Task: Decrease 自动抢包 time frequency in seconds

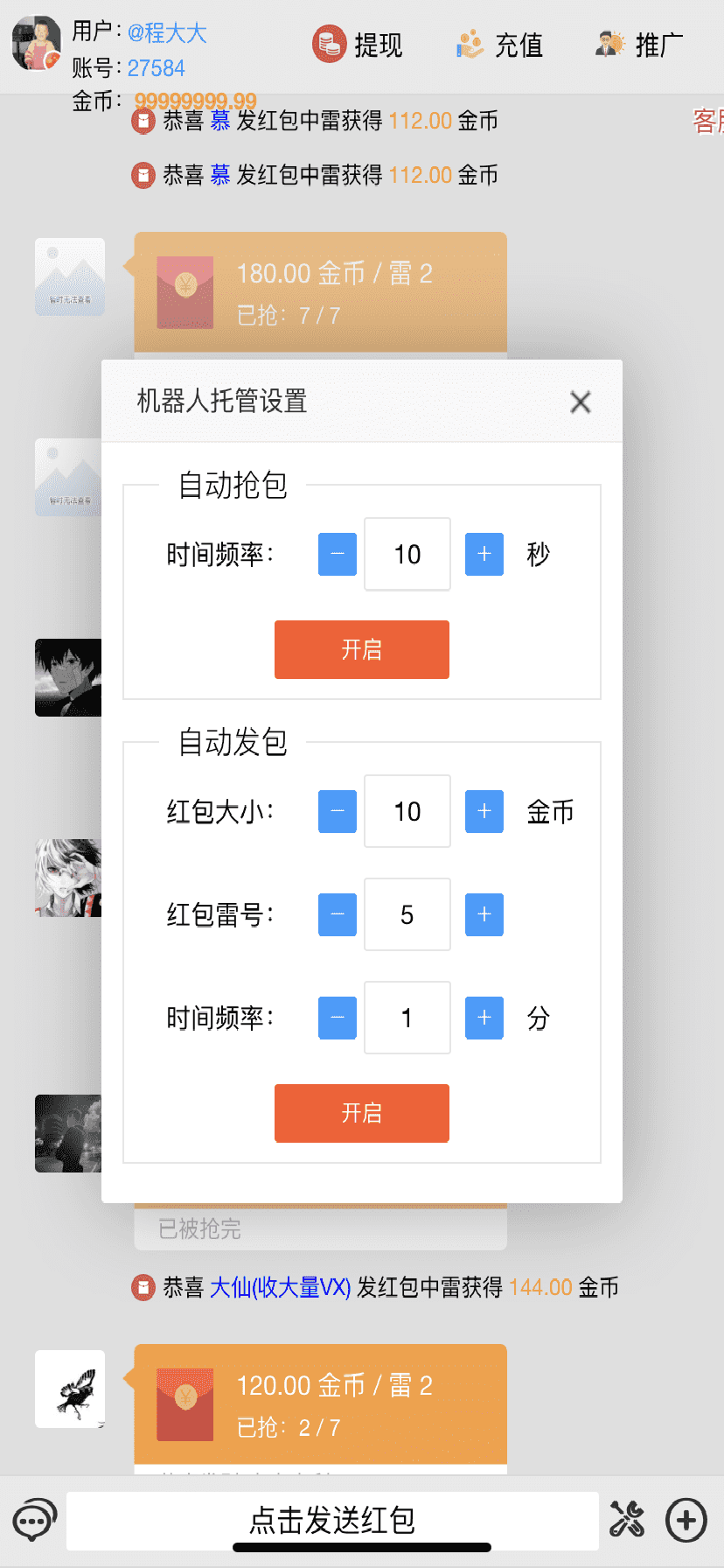Action: pyautogui.click(x=338, y=554)
